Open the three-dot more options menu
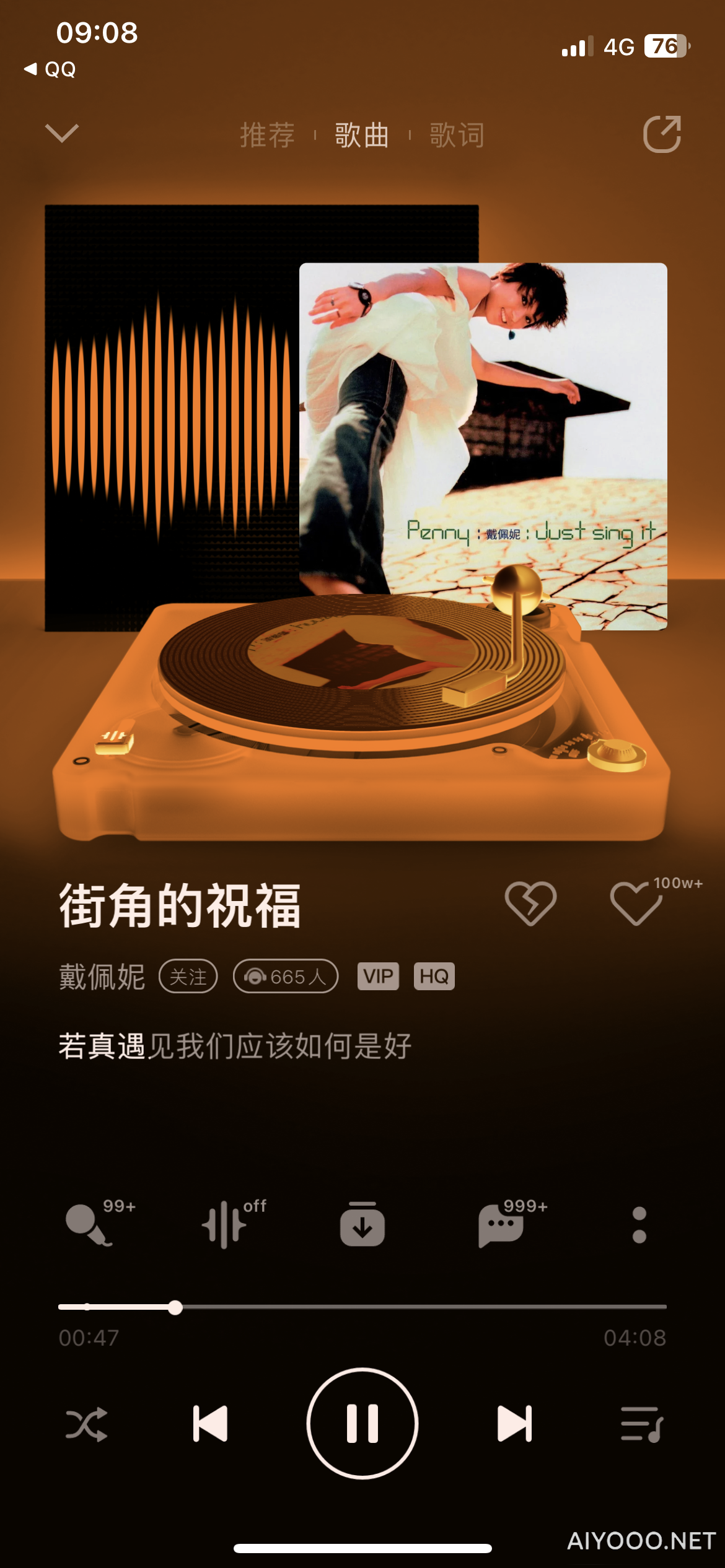The image size is (725, 1568). (x=639, y=1224)
